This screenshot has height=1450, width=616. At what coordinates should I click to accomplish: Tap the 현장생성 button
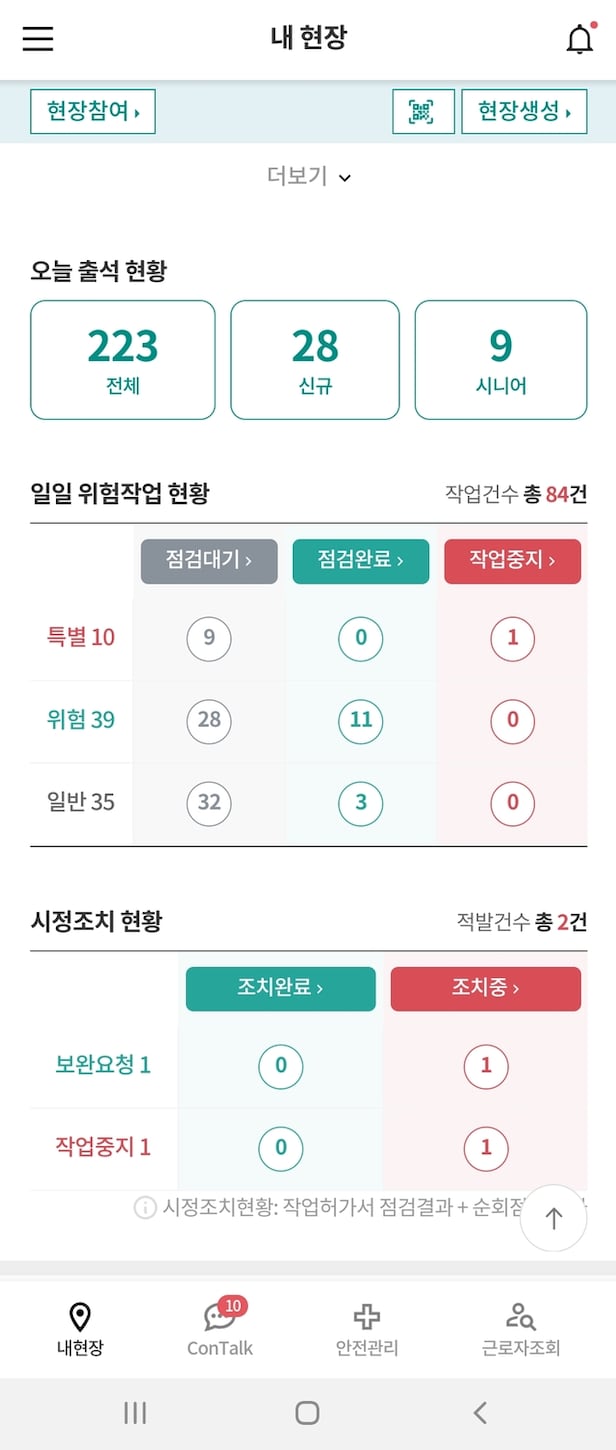[x=523, y=111]
